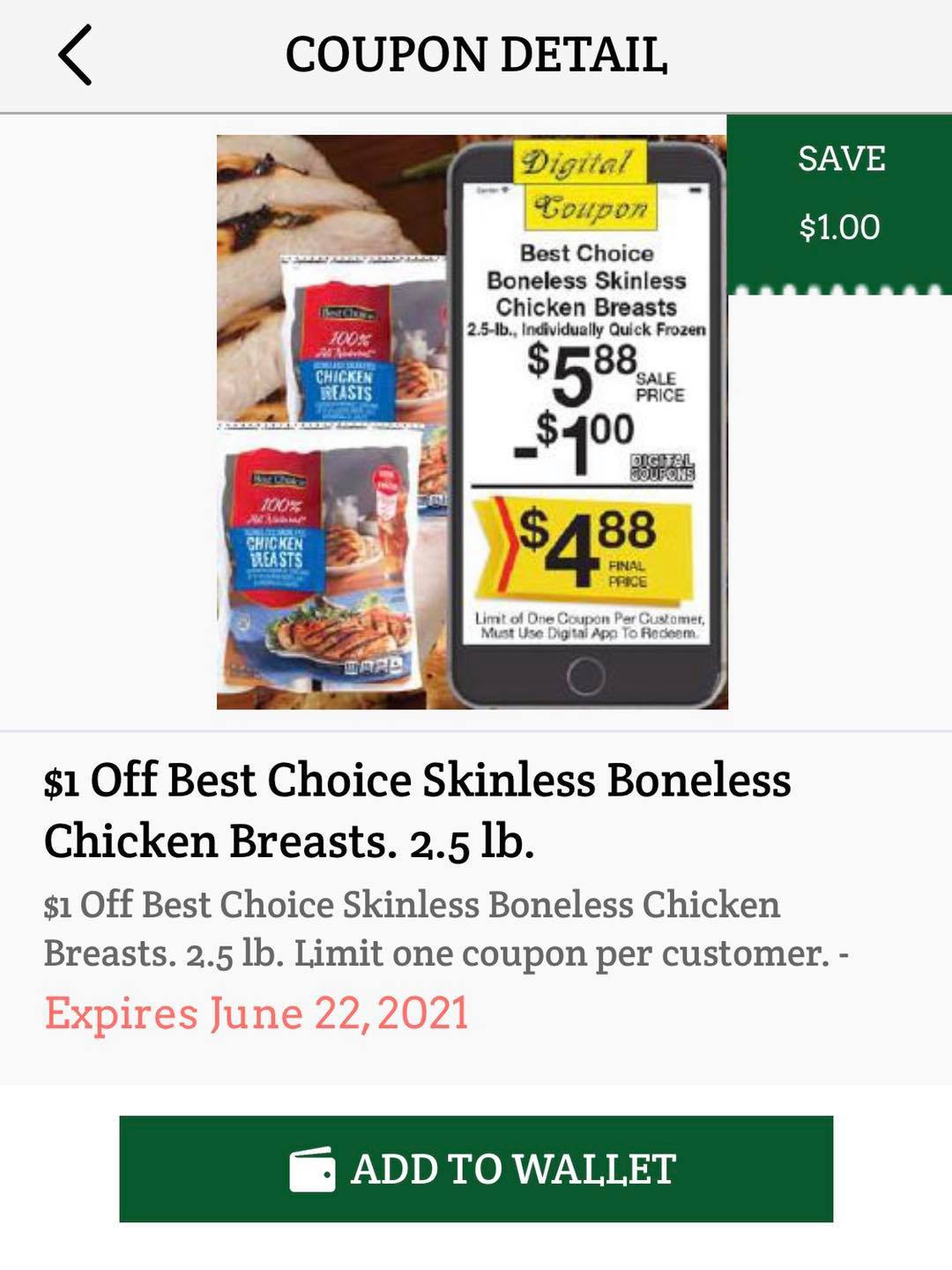Go back from Coupon Detail

coord(76,55)
